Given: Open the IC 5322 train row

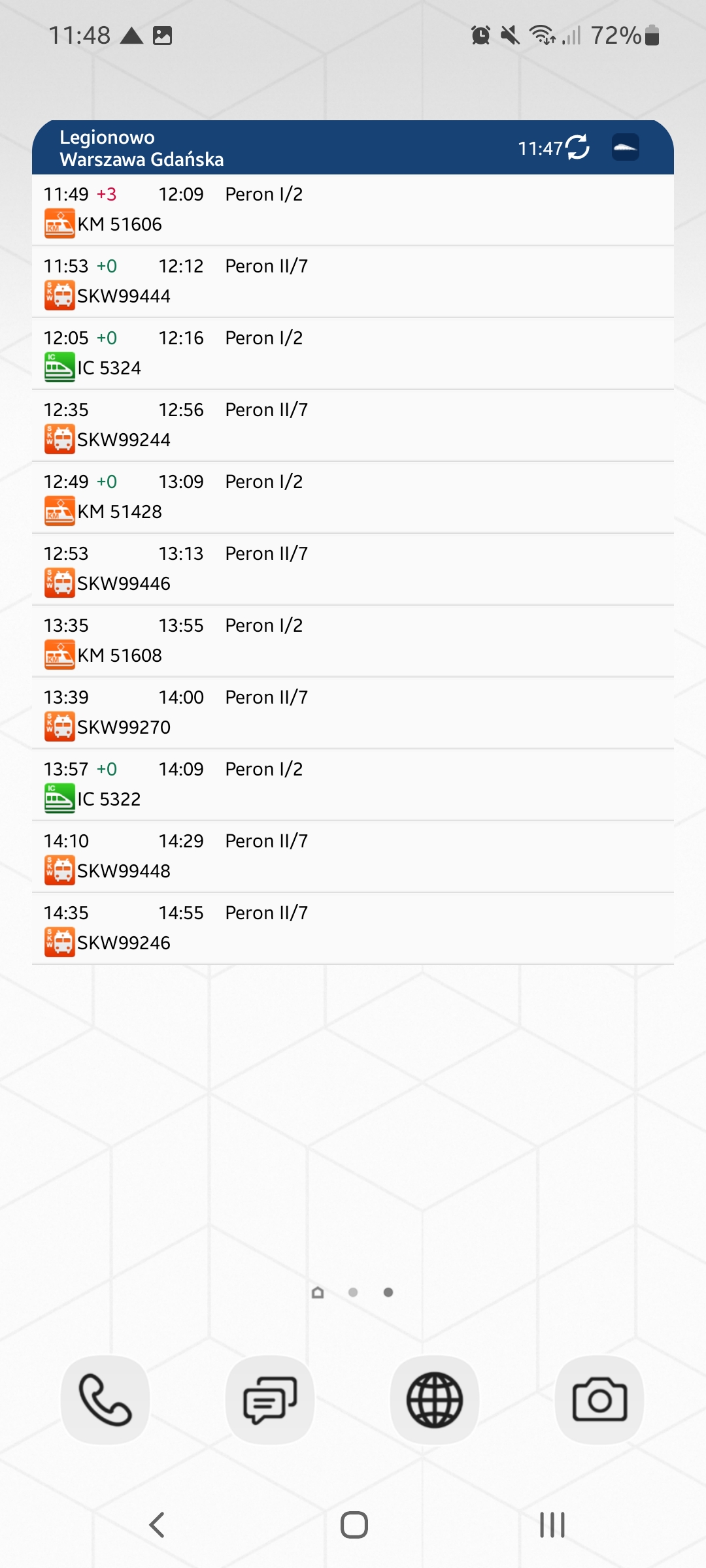Looking at the screenshot, I should (x=353, y=785).
